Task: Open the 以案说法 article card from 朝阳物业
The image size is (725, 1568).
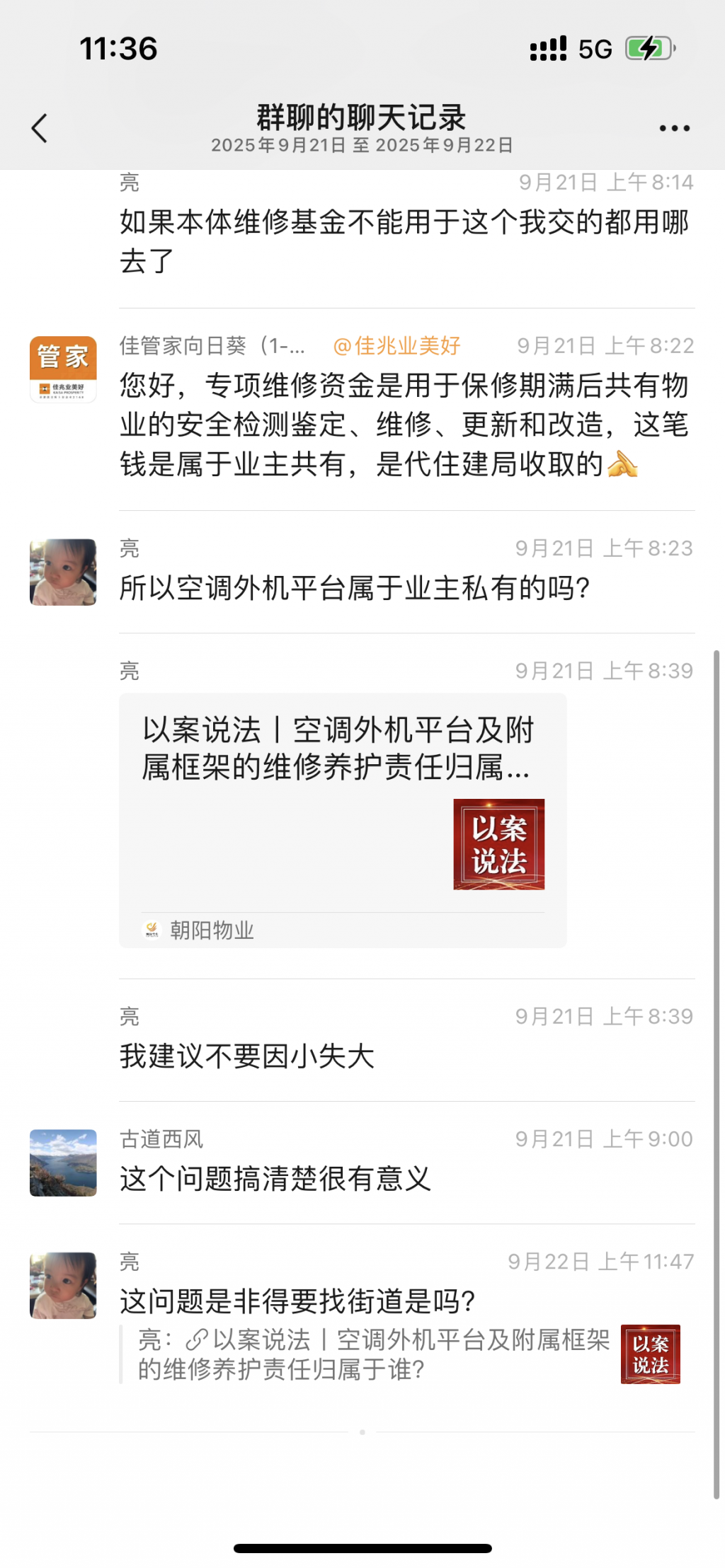Action: (x=343, y=819)
